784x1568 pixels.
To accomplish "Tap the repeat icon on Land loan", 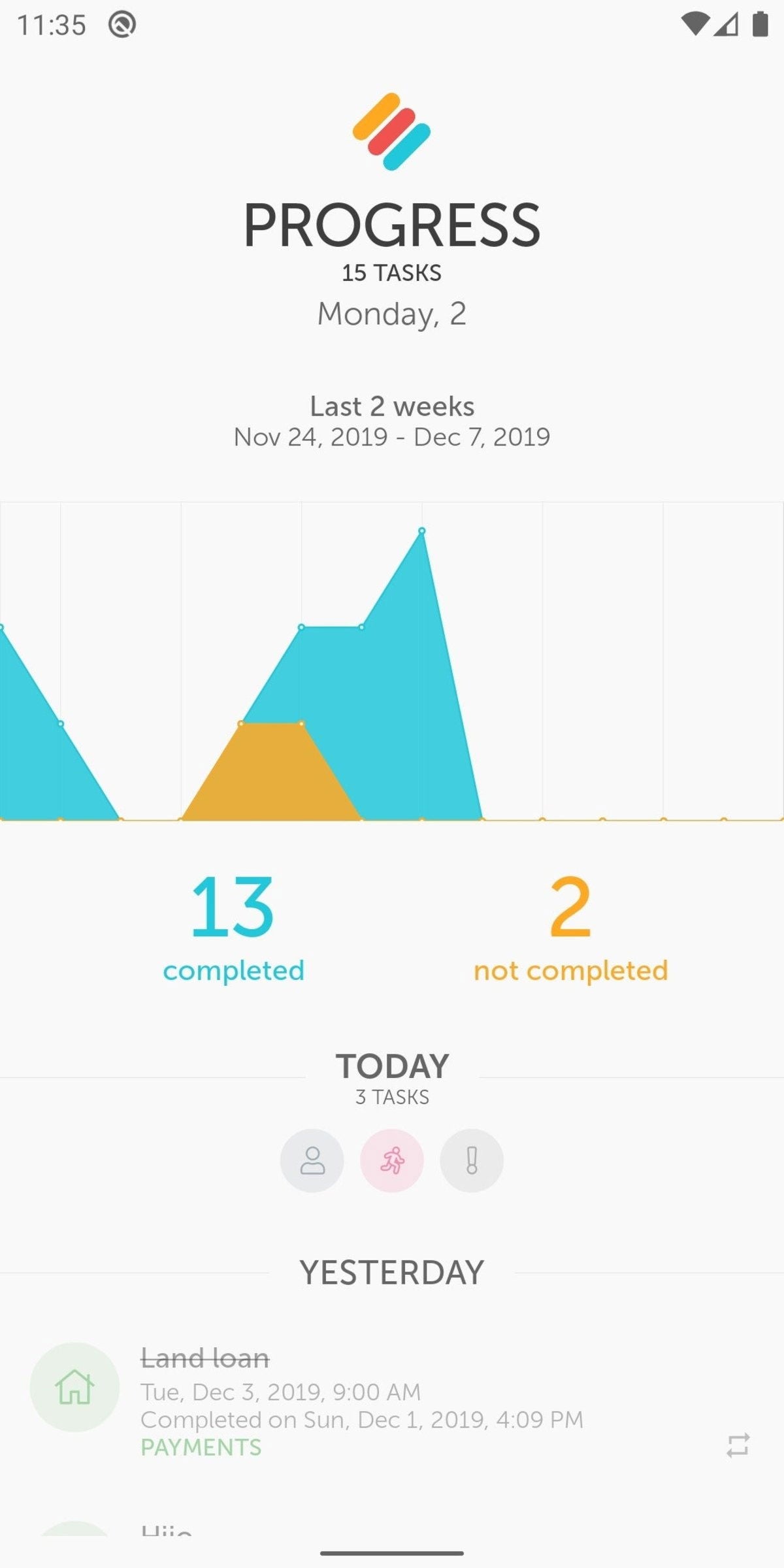I will 738,1445.
